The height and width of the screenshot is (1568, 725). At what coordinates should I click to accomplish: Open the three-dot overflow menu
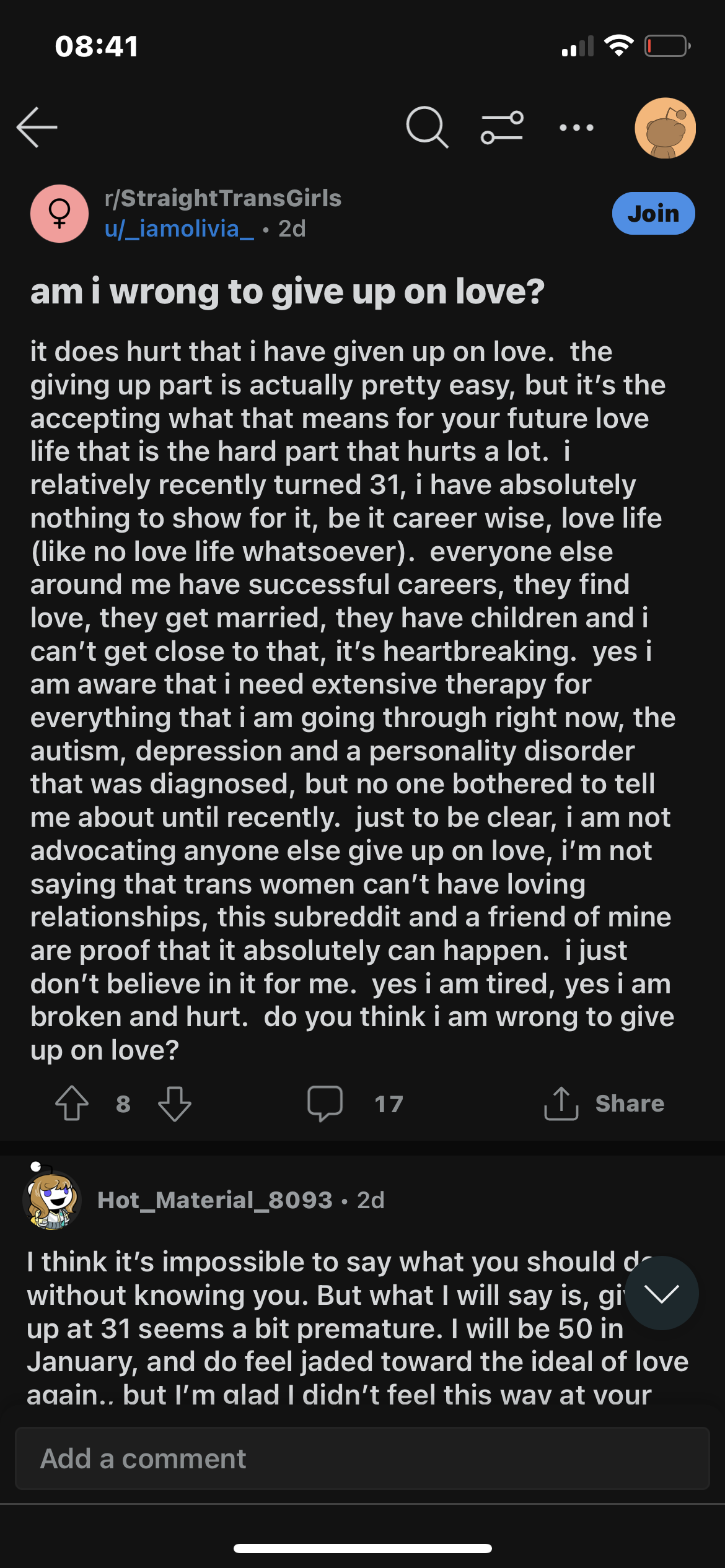tap(576, 128)
